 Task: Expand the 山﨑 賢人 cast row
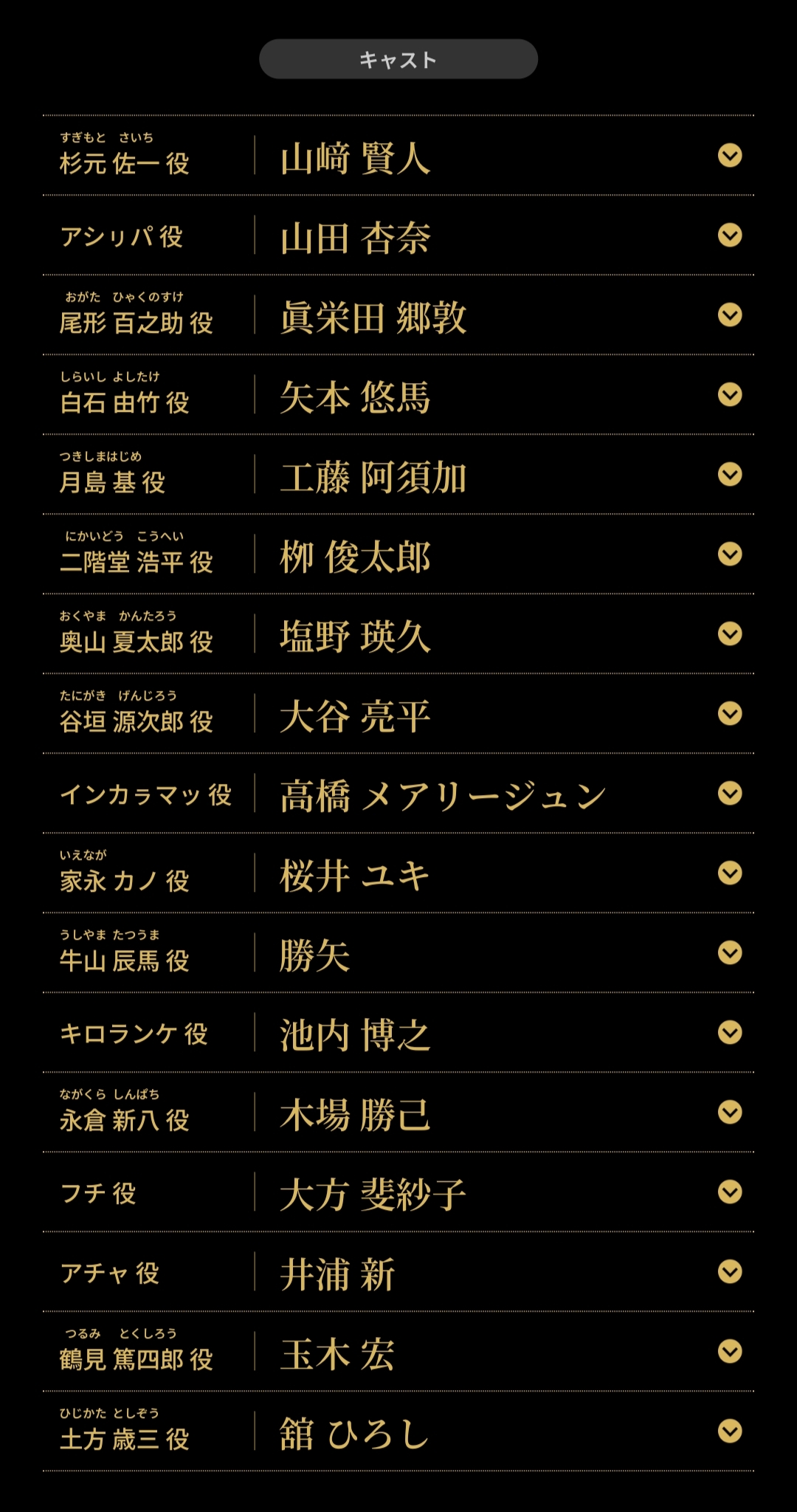tap(730, 155)
